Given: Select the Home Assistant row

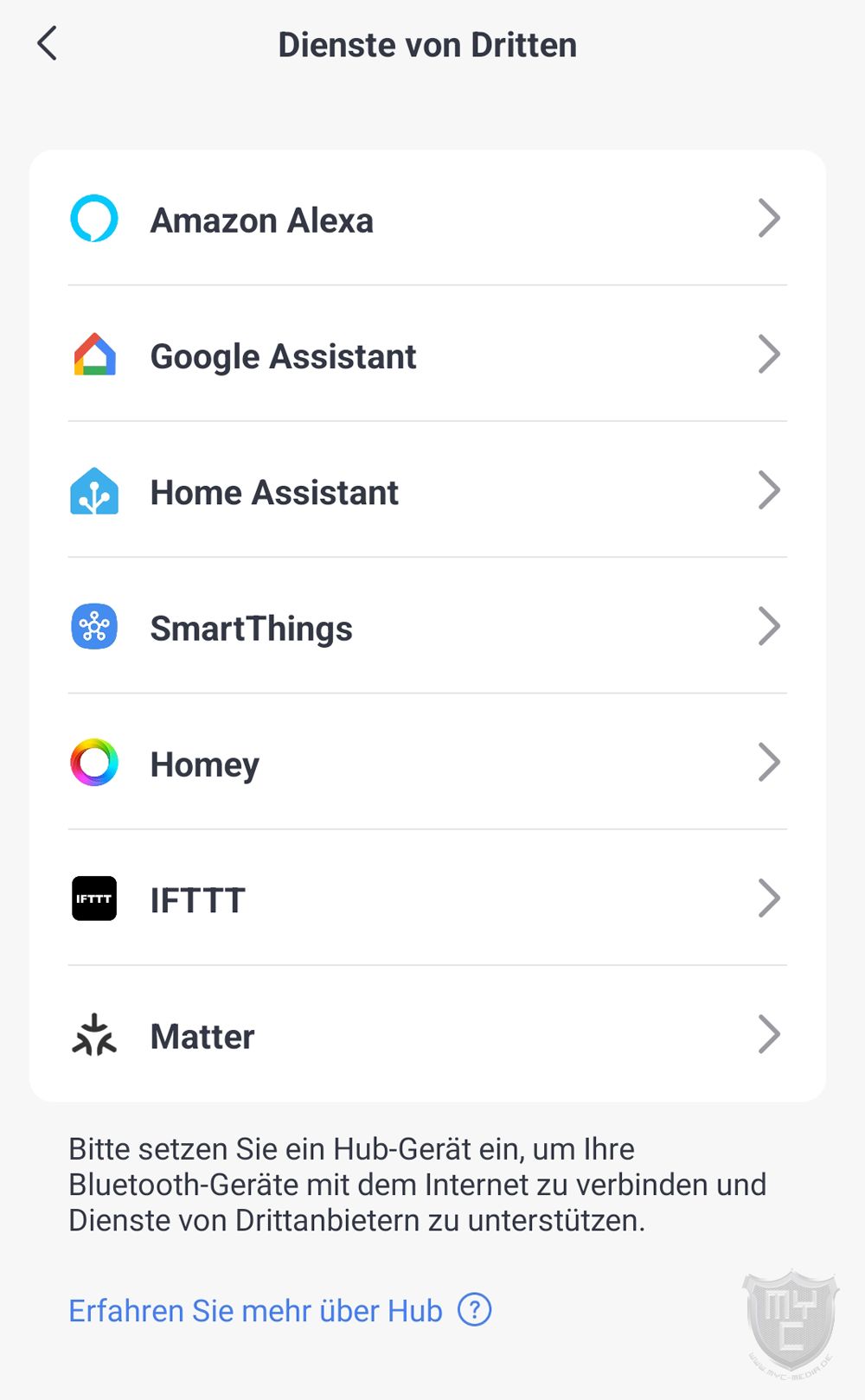Looking at the screenshot, I should click(427, 490).
